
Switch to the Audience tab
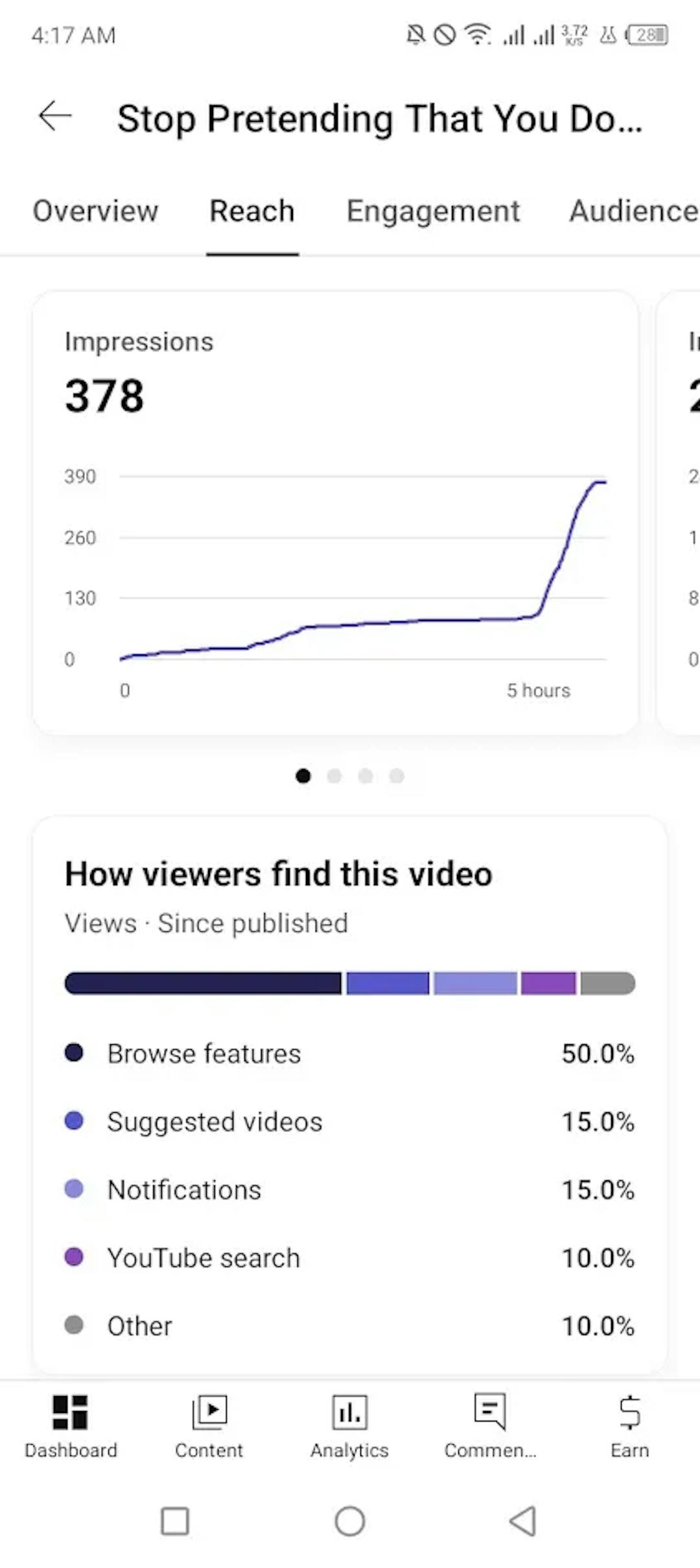coord(634,211)
